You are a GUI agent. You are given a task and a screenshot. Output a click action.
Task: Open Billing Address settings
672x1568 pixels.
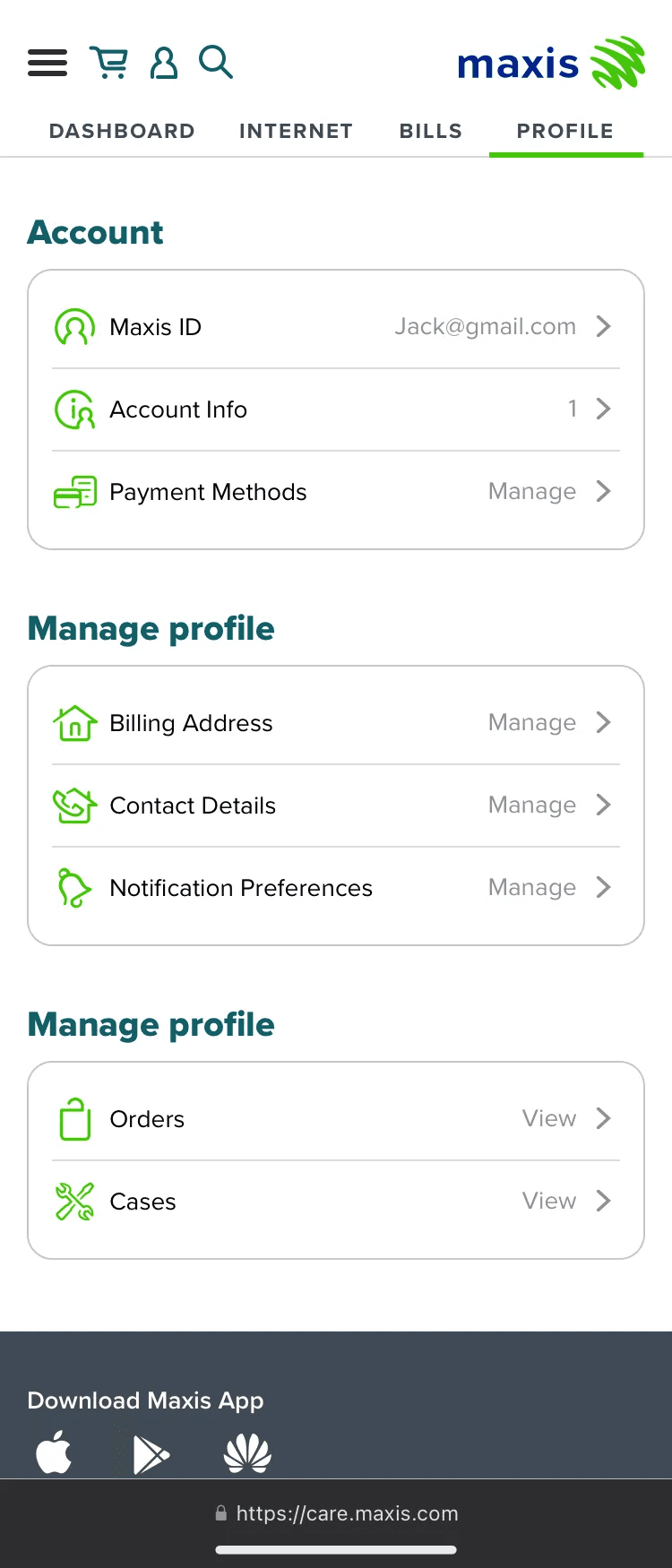(336, 723)
